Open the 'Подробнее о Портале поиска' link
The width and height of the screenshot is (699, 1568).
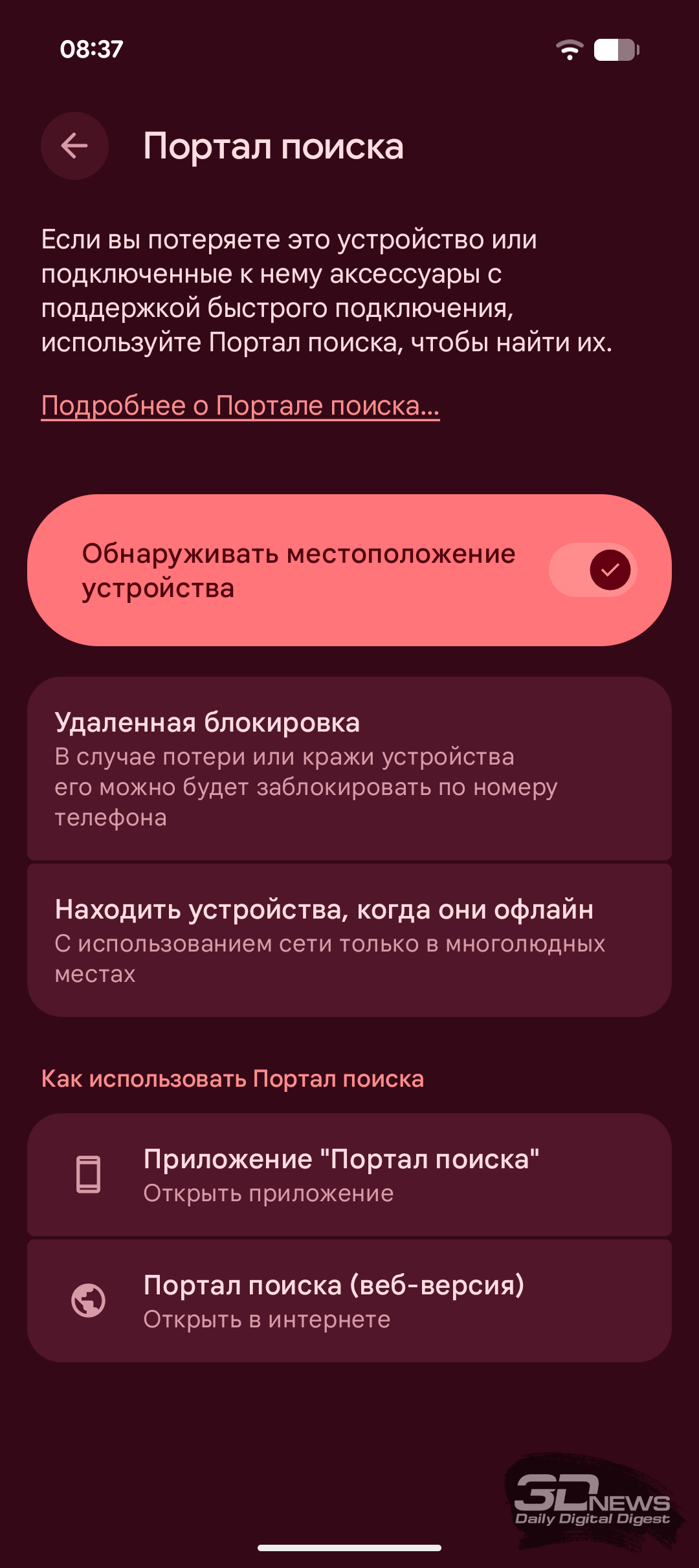coord(240,406)
